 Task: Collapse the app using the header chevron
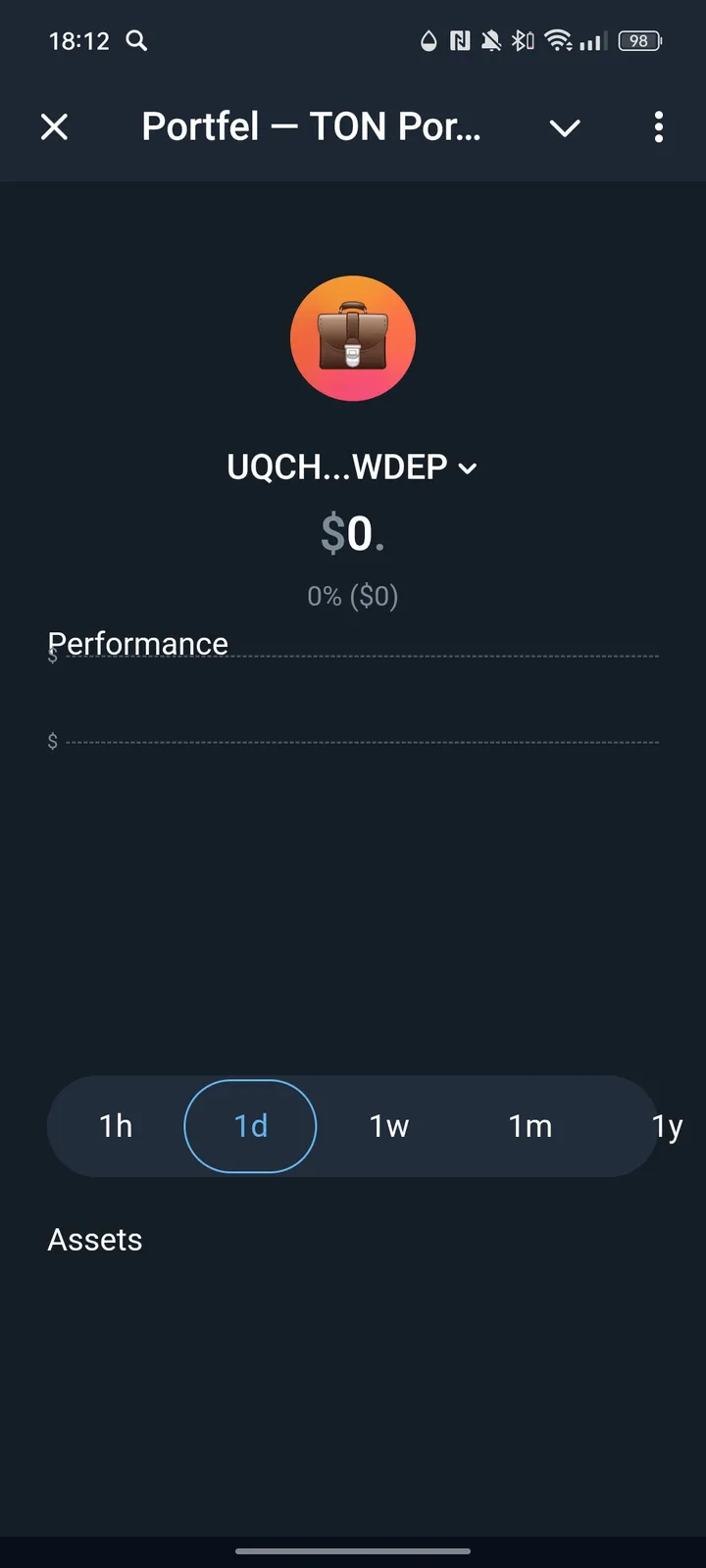click(565, 127)
